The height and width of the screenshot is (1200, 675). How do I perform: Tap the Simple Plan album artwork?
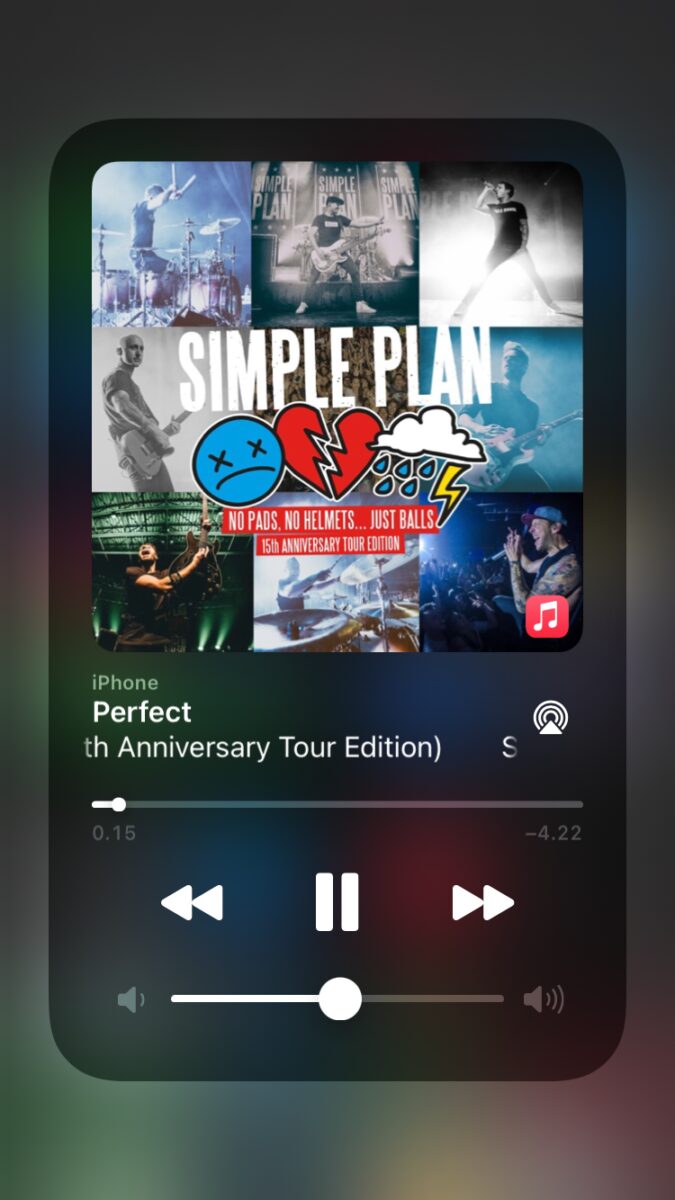click(x=337, y=406)
